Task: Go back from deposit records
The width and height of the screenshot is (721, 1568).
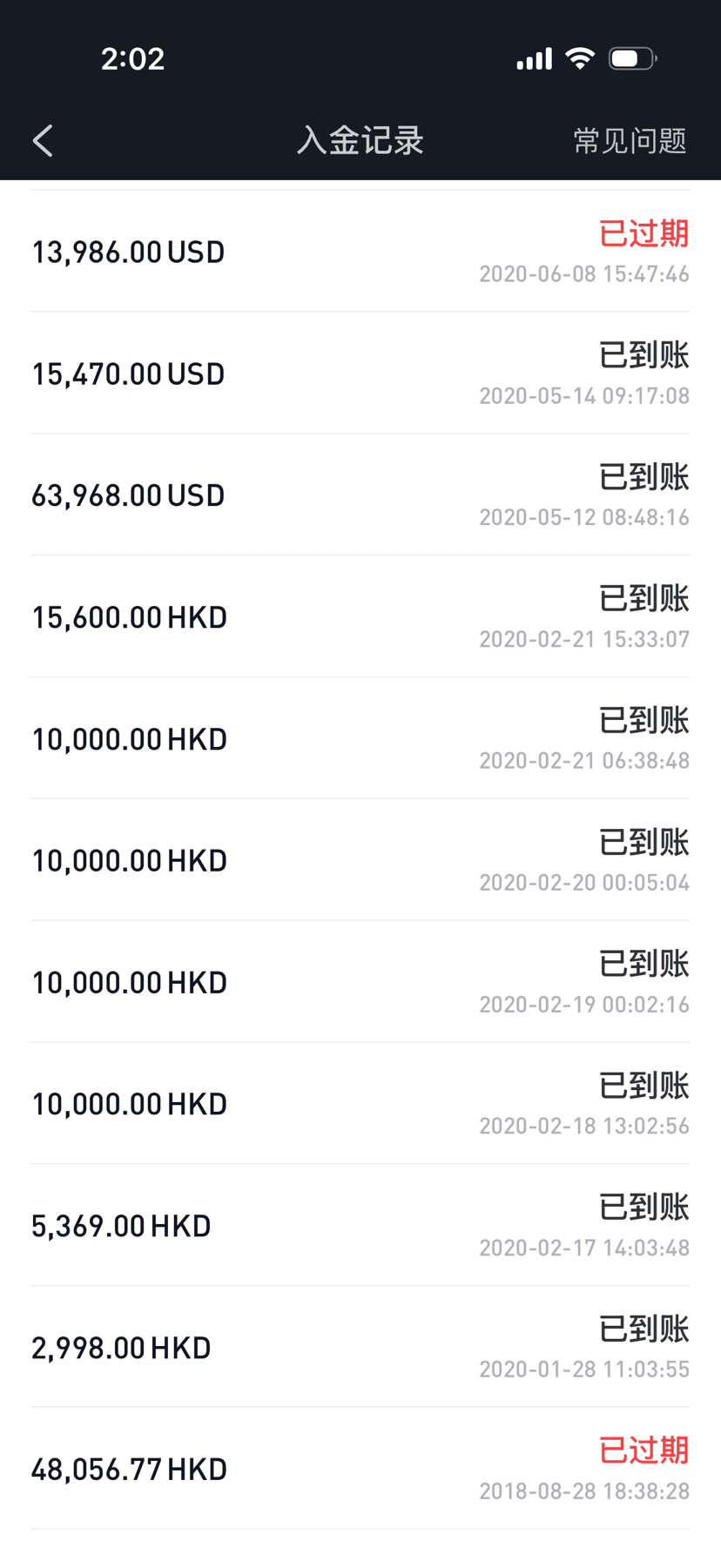Action: click(x=44, y=140)
